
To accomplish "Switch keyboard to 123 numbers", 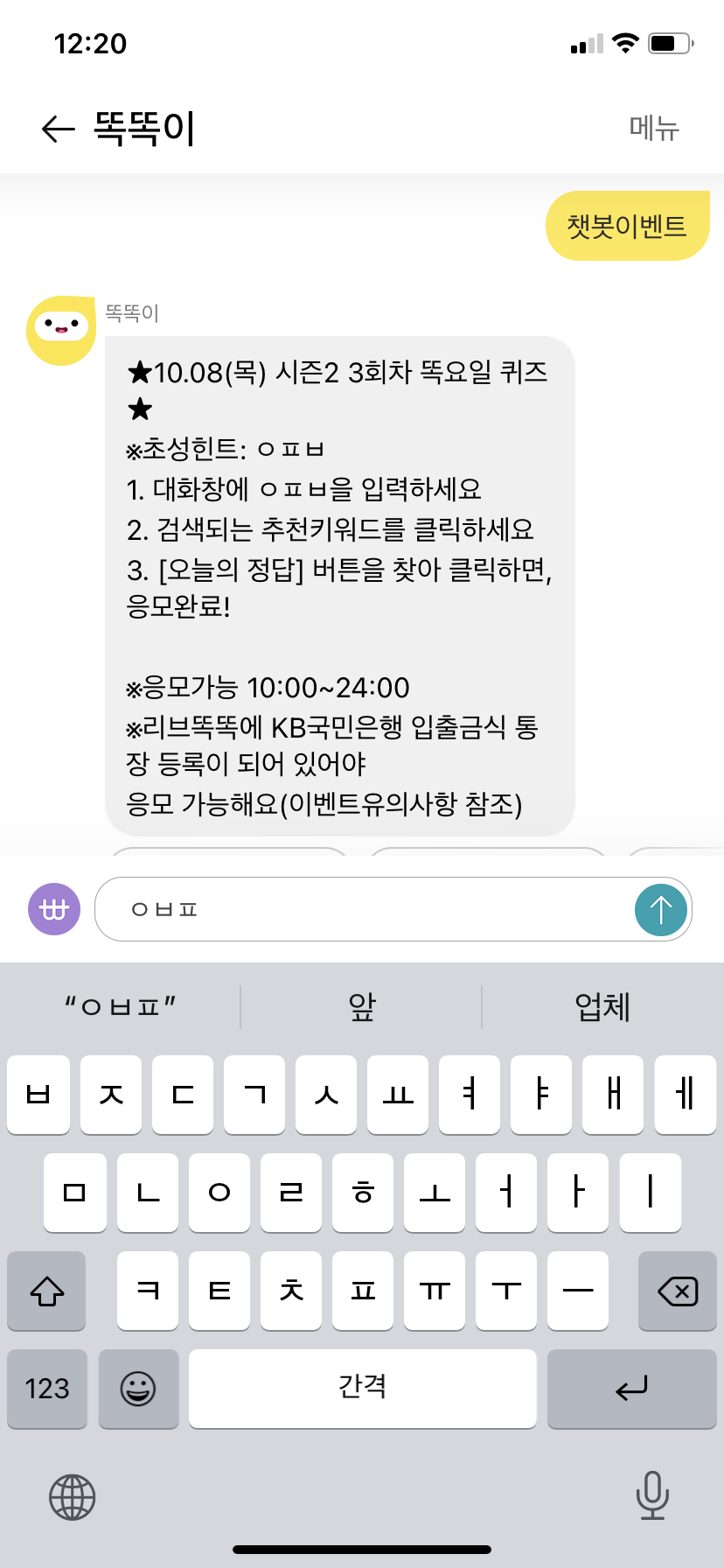I will click(47, 1389).
